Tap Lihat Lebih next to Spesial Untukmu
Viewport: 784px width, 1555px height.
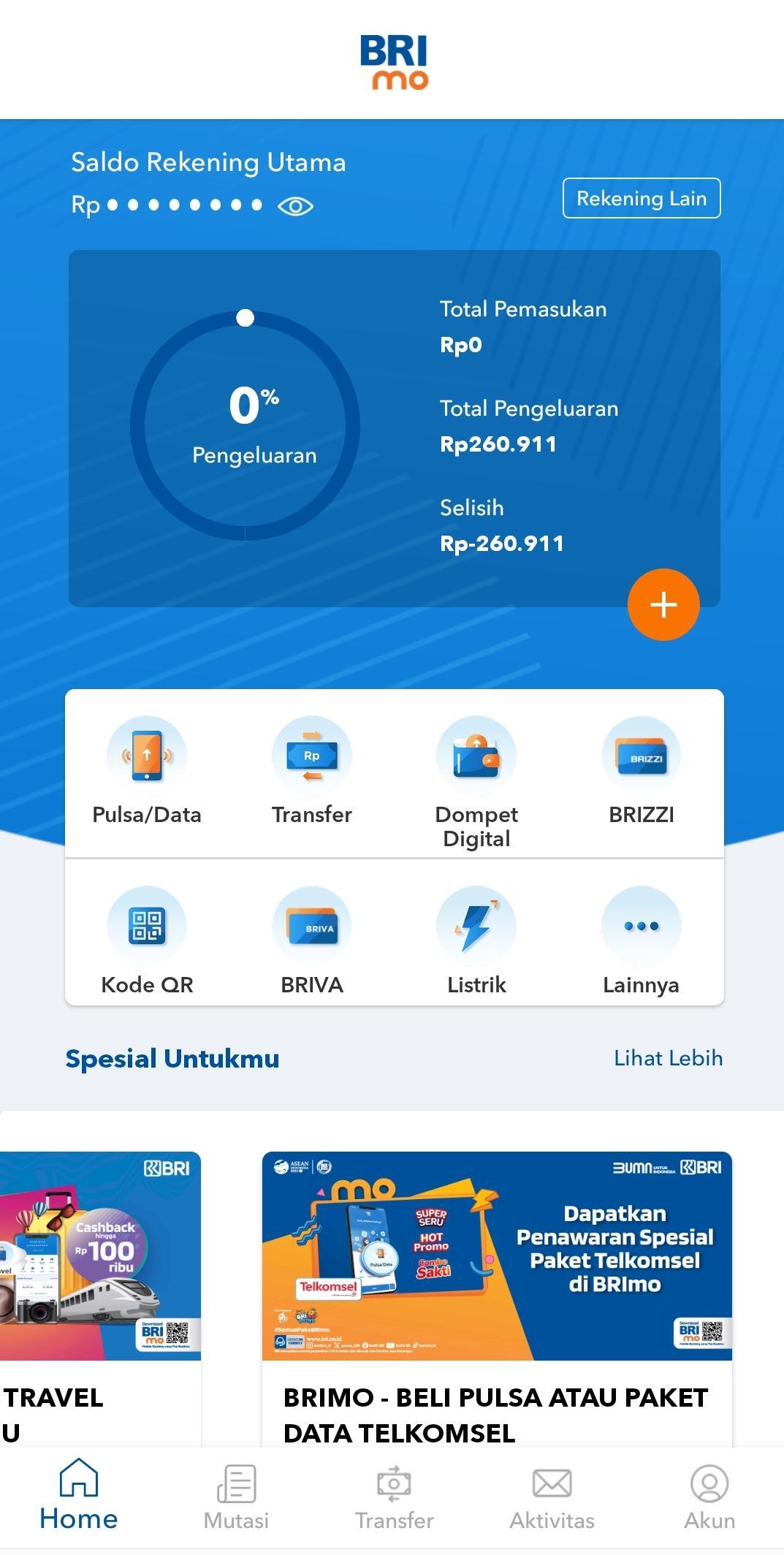coord(668,1058)
